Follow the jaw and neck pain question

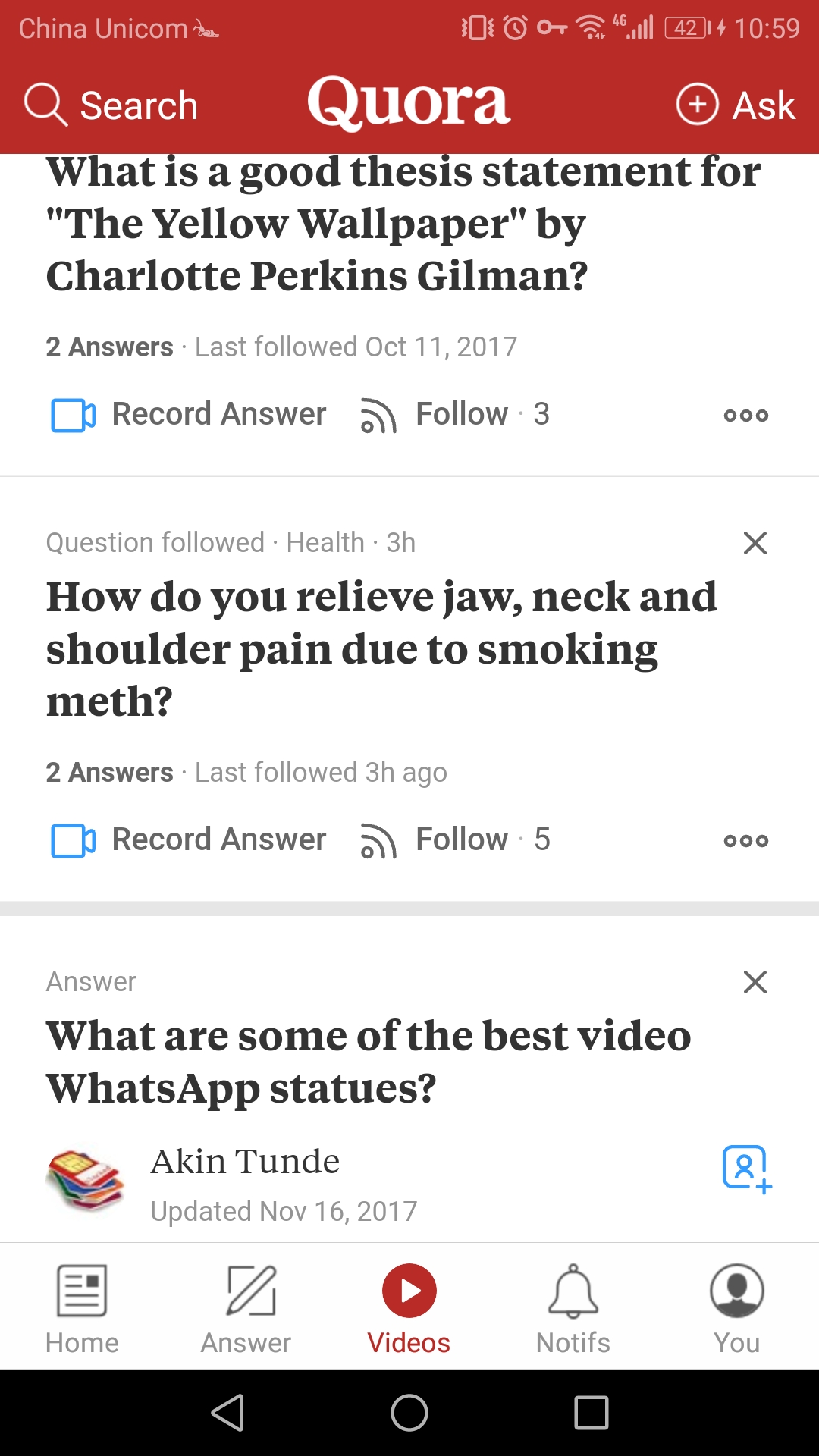[x=455, y=840]
